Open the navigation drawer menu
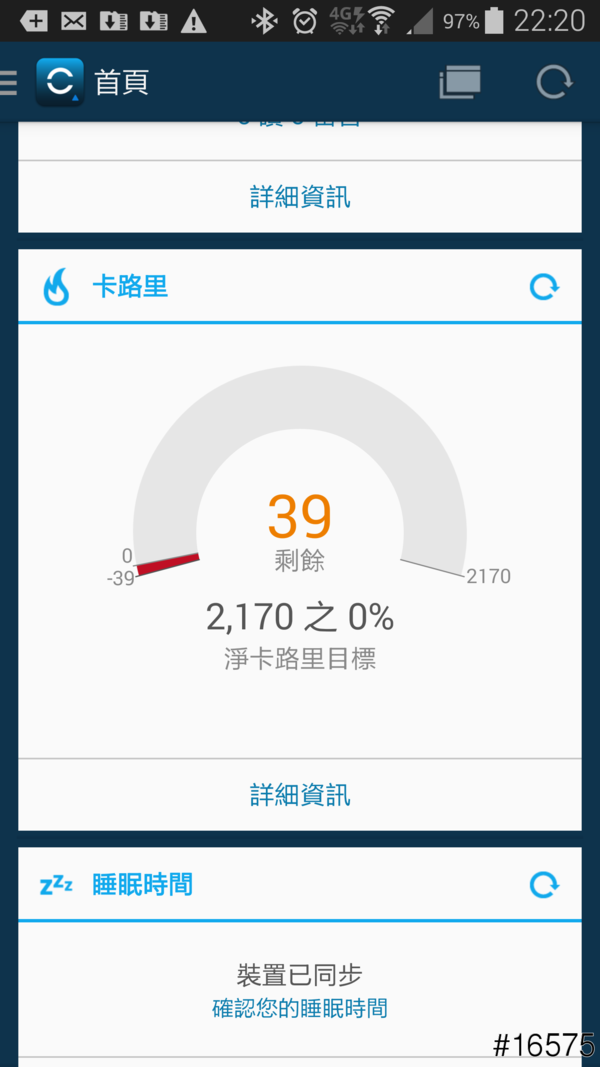Screen dimensions: 600x1067 10,82
